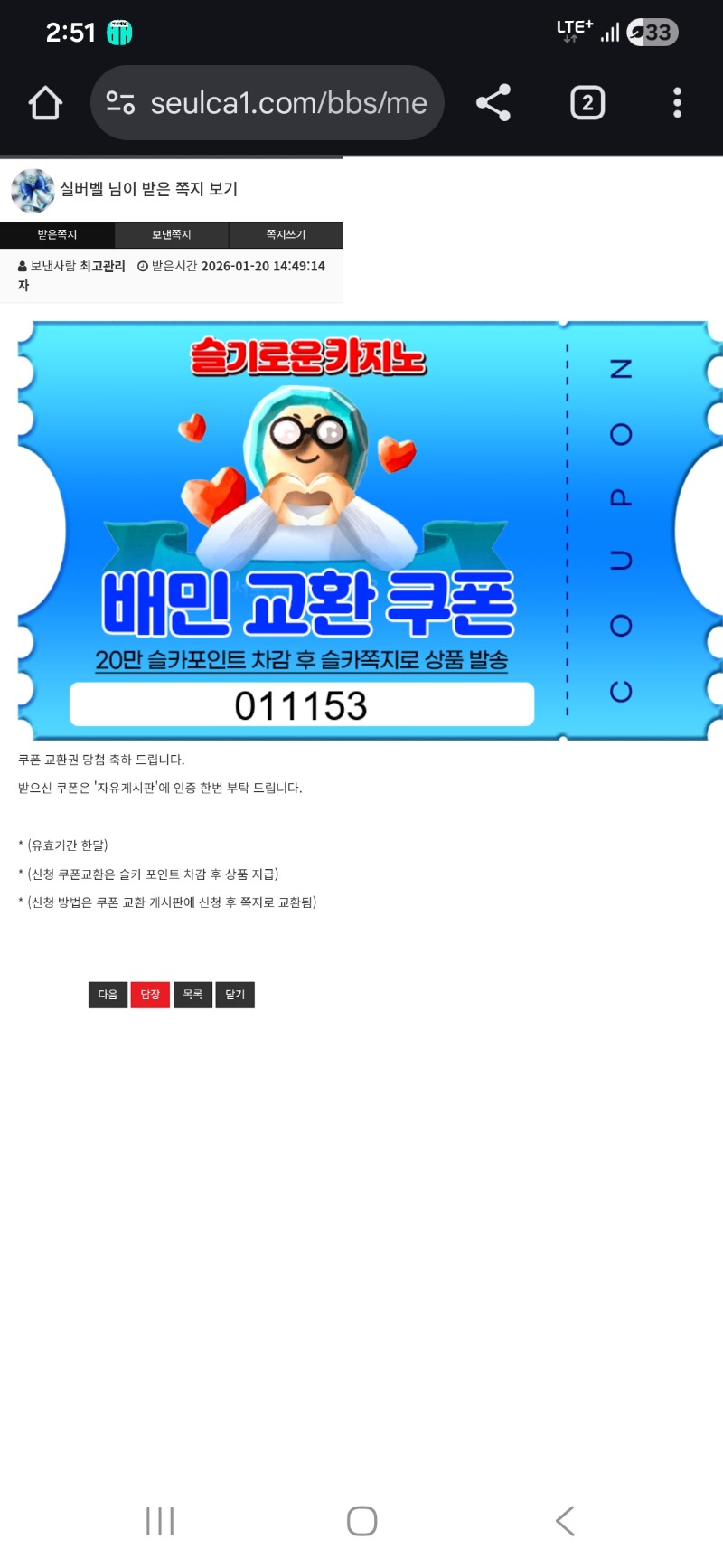Go to the browser home page
The height and width of the screenshot is (1568, 723).
(x=45, y=103)
